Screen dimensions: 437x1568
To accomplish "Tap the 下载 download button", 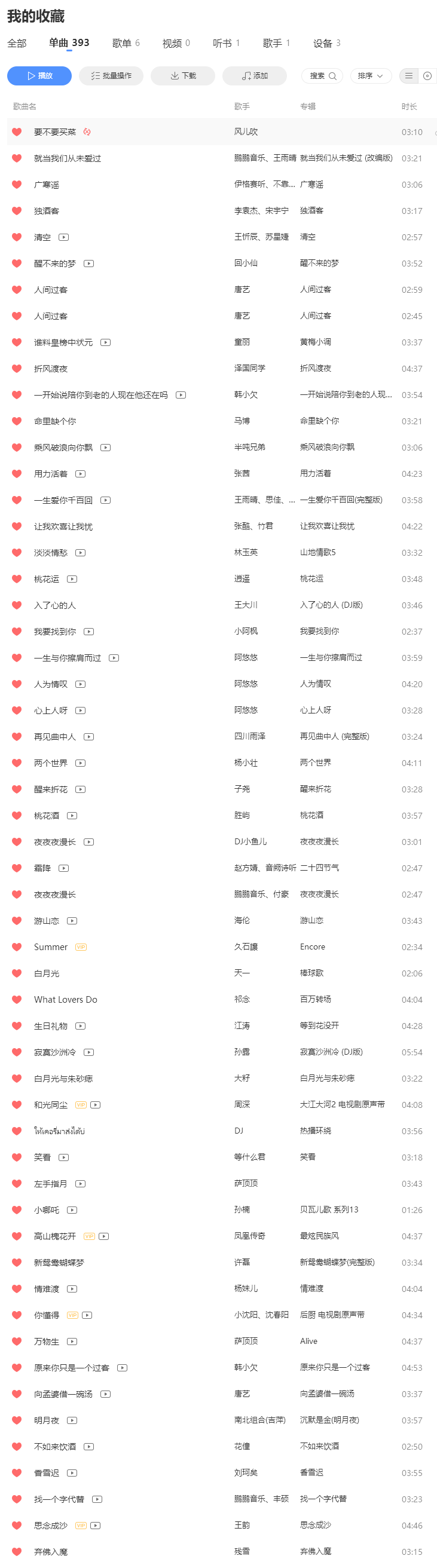I will 182,76.
